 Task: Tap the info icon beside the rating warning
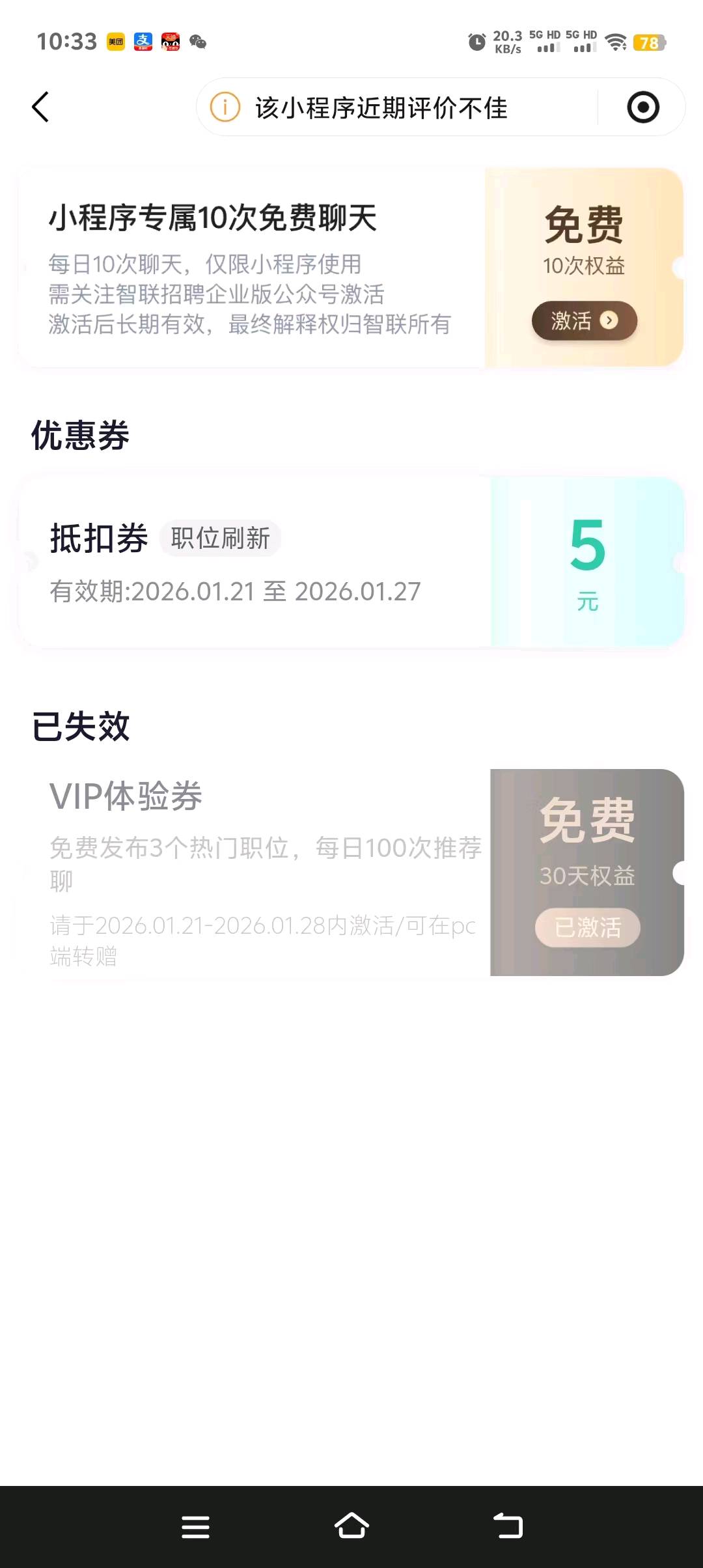[x=225, y=106]
